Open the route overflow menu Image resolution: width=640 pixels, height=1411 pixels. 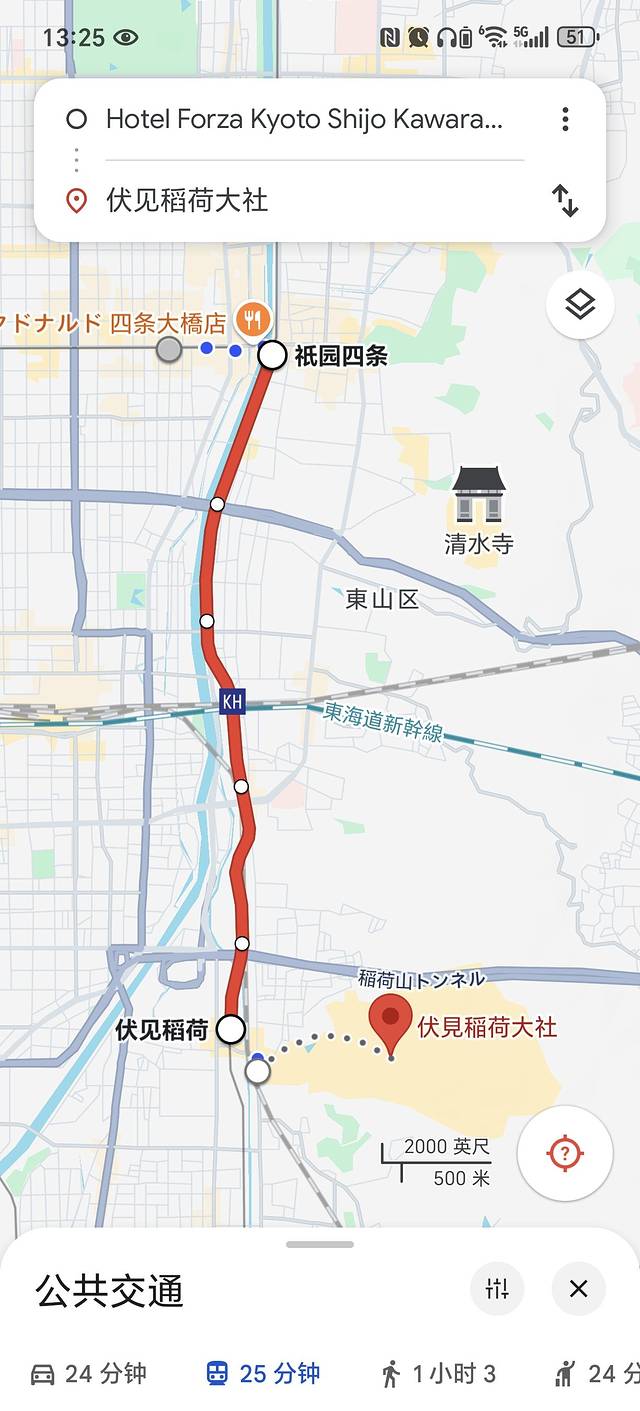(x=565, y=120)
